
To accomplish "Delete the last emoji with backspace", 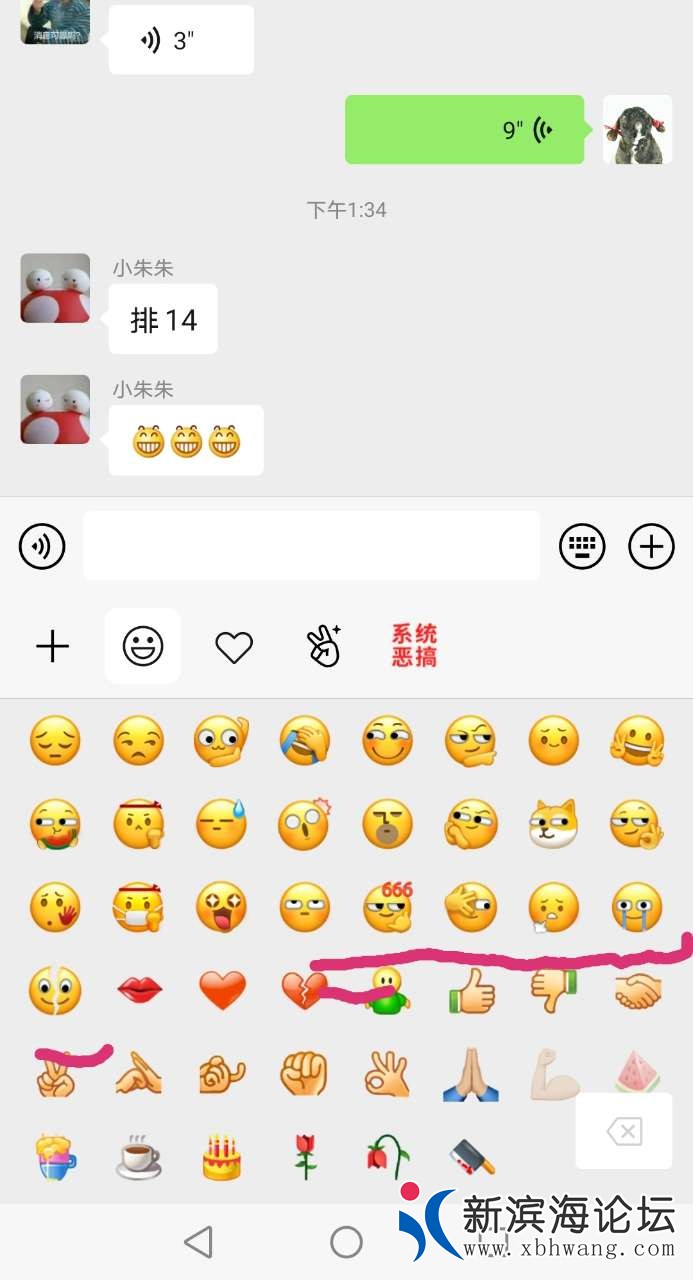I will coord(624,1132).
